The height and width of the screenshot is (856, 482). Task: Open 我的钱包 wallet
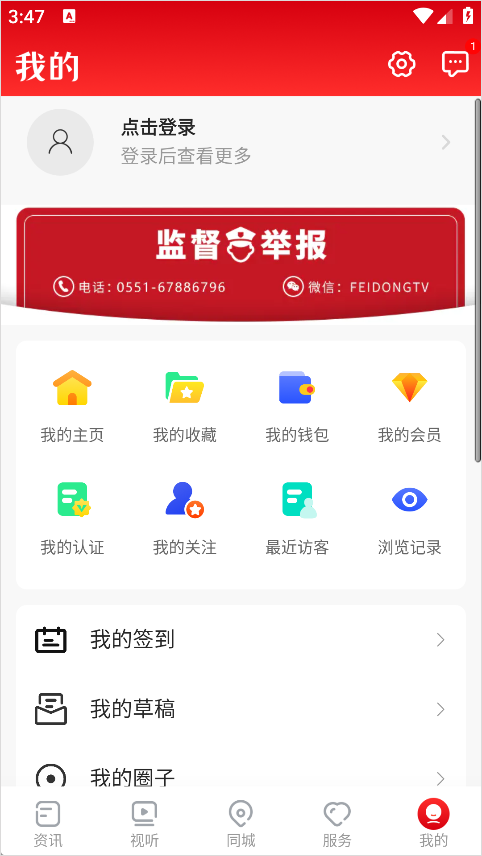(x=297, y=407)
